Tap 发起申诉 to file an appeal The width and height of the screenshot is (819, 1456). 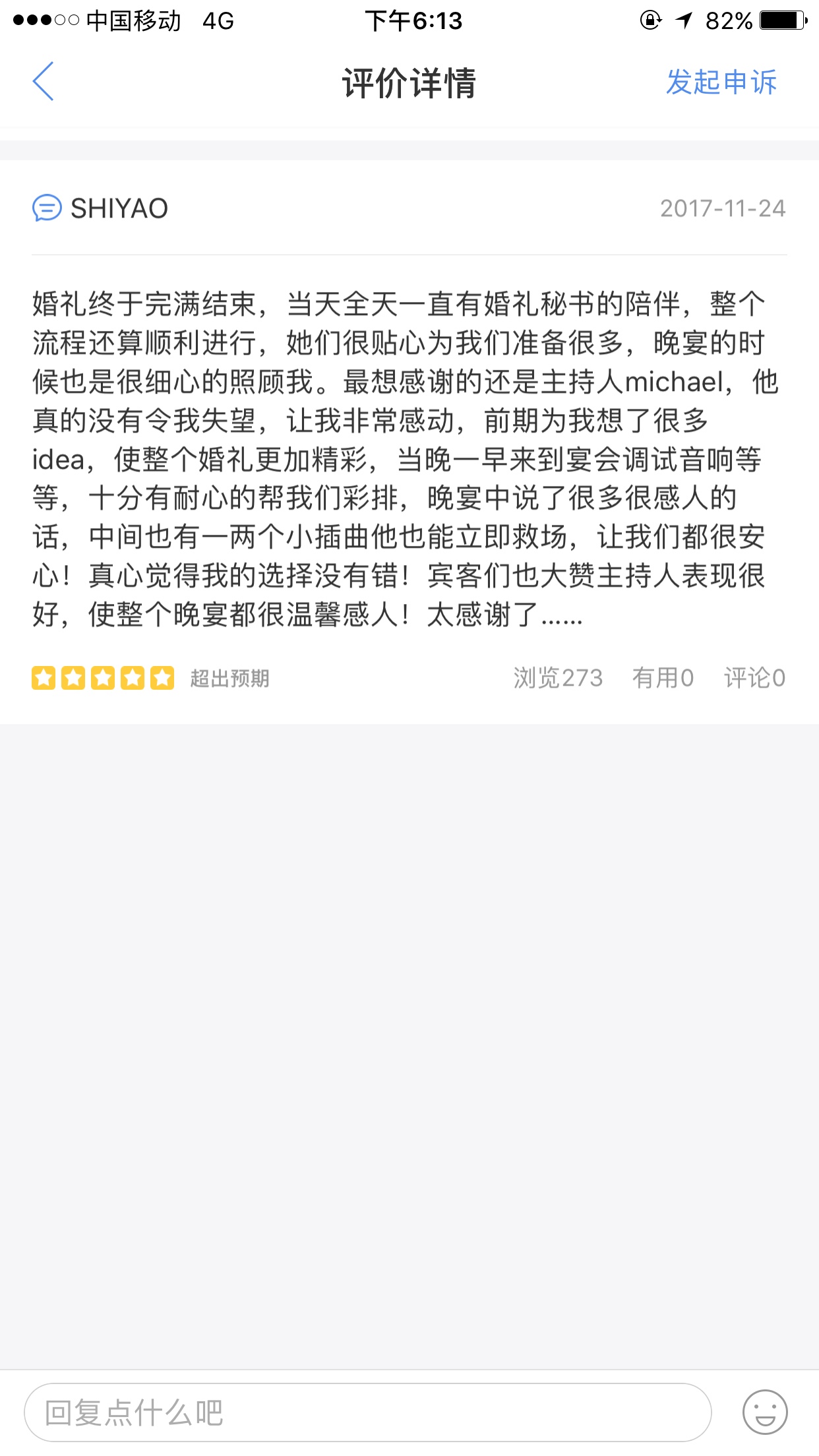click(x=721, y=82)
